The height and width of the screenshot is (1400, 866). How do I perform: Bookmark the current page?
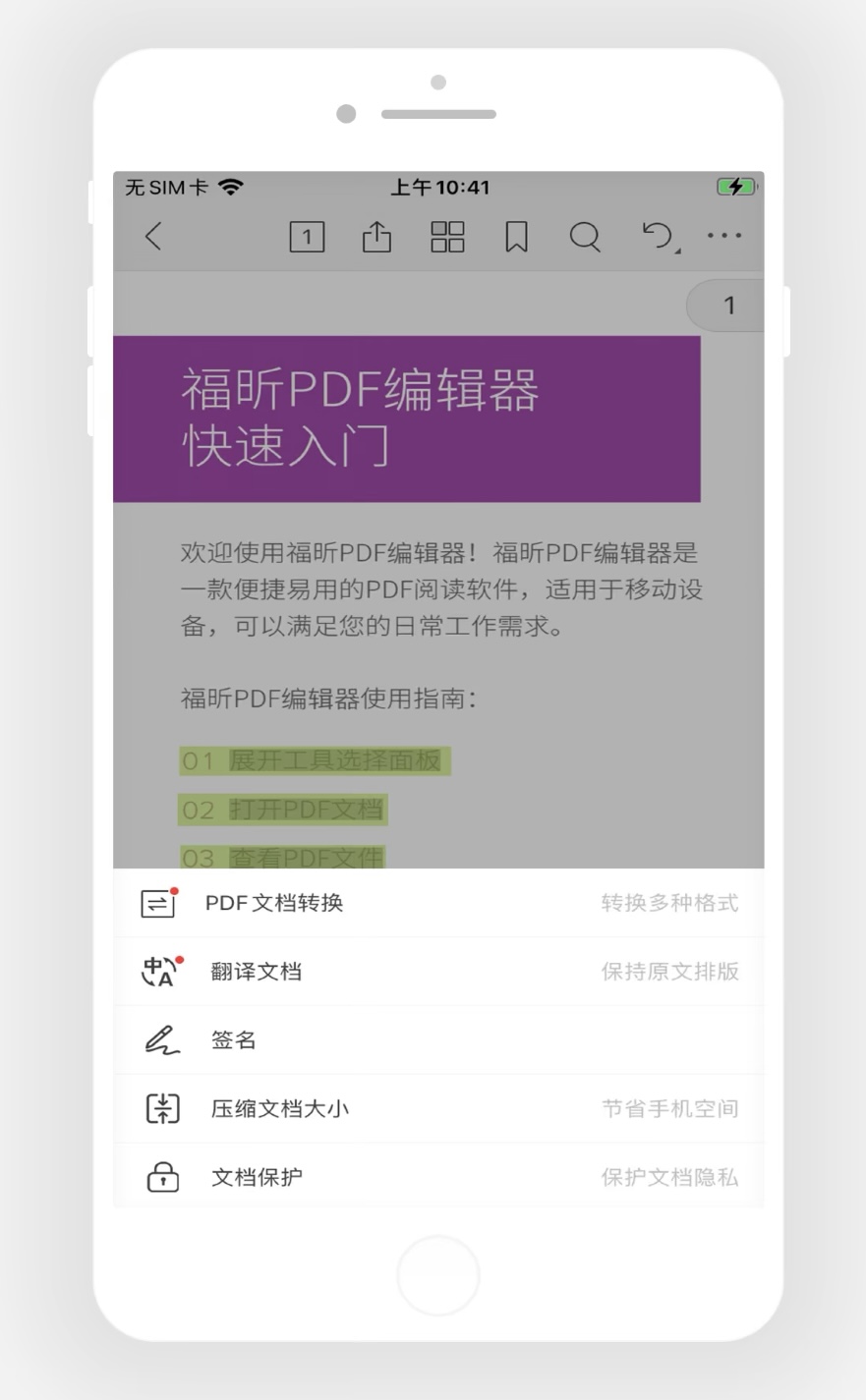516,237
